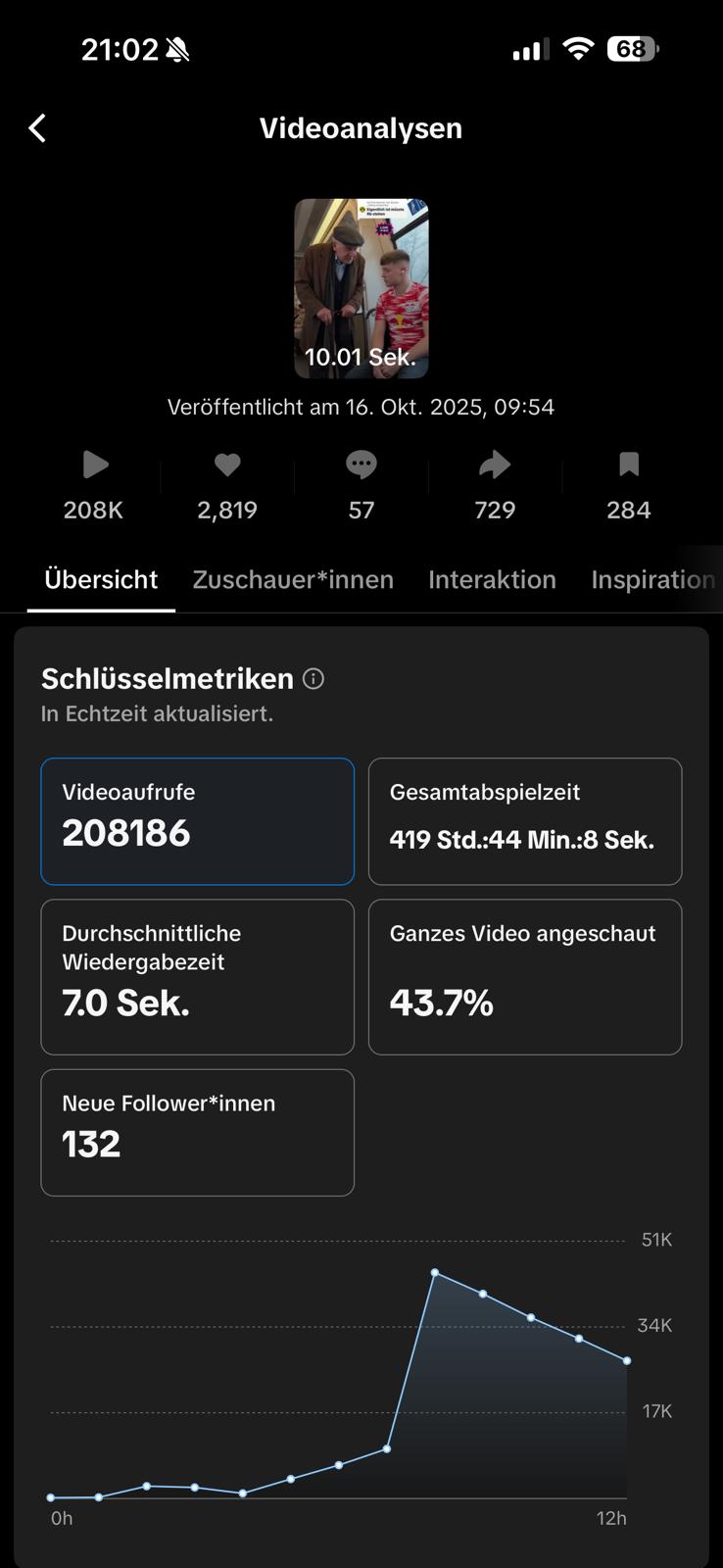
Task: Switch to the Interaktion tab
Action: tap(492, 580)
